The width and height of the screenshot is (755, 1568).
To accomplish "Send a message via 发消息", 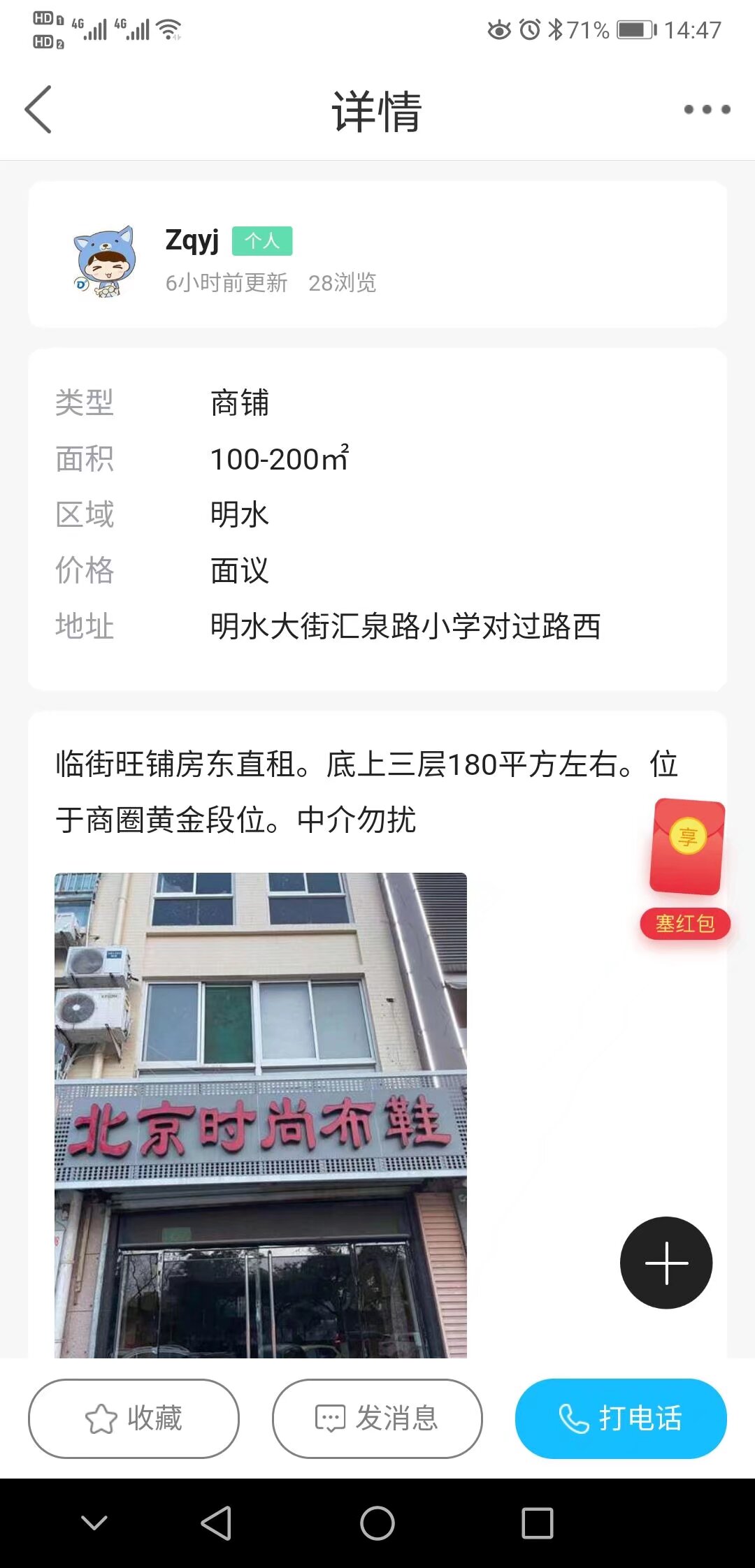I will tap(377, 1418).
